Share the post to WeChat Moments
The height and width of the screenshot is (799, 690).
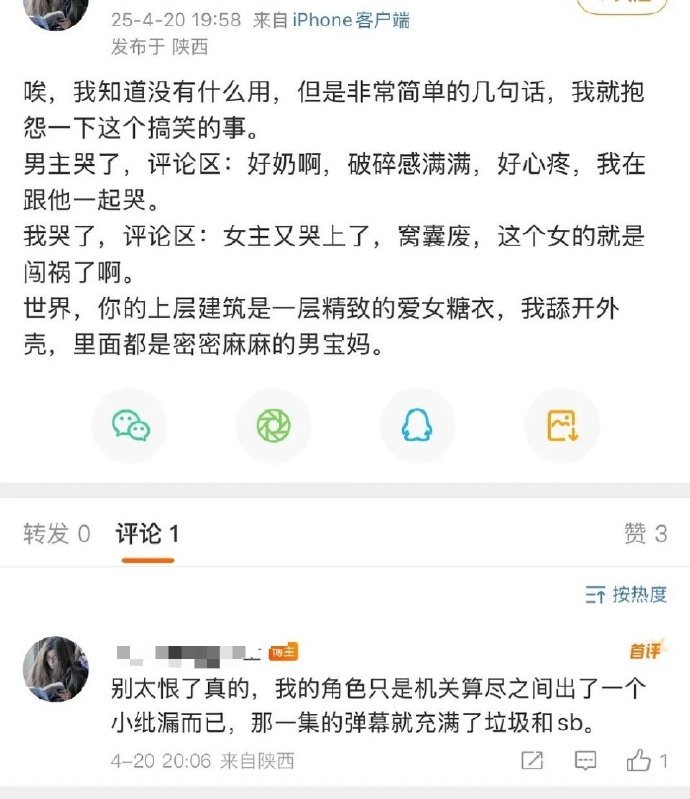pos(273,426)
